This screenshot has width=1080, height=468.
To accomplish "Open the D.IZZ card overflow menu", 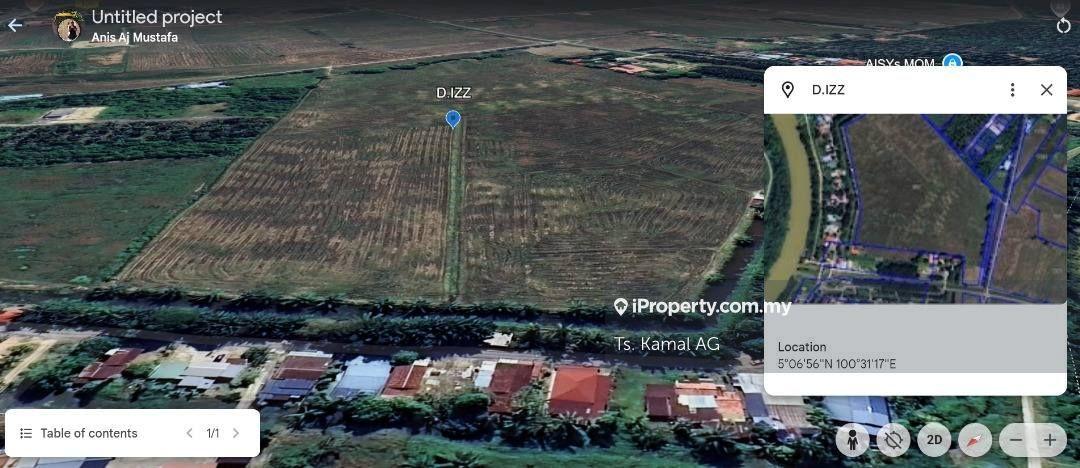I will pyautogui.click(x=1012, y=90).
